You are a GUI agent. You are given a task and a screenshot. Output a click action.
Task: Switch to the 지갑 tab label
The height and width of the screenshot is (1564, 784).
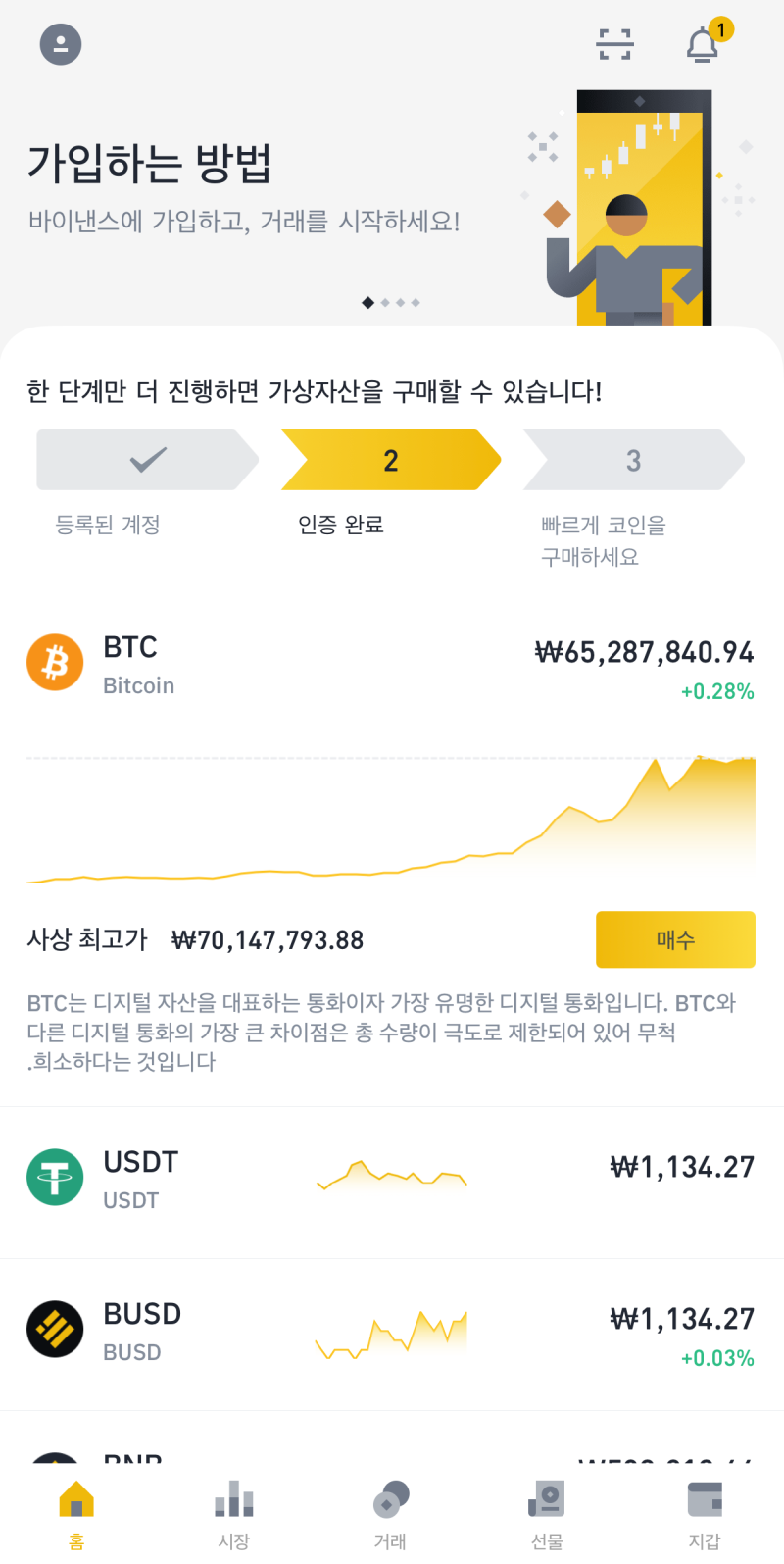pyautogui.click(x=705, y=1539)
